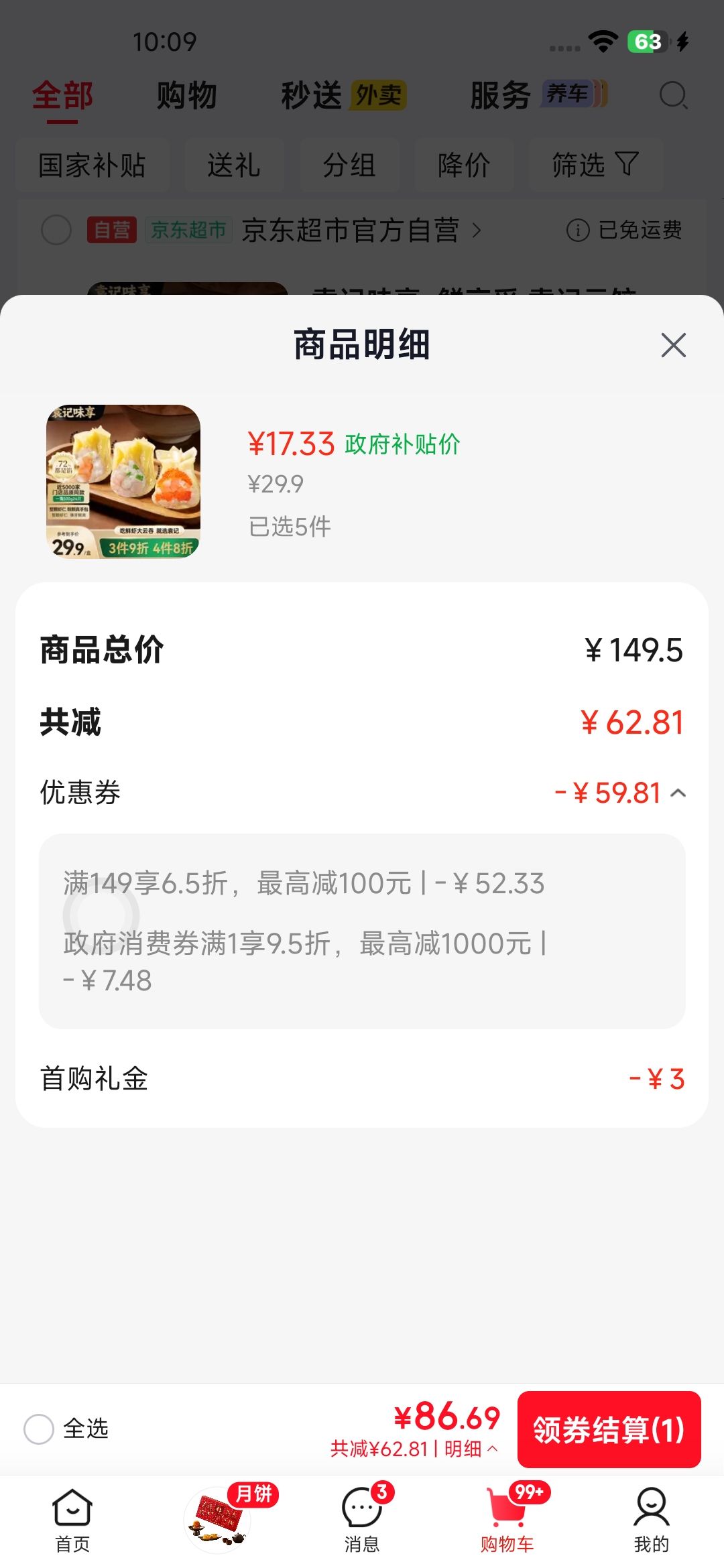This screenshot has width=724, height=1568.
Task: Collapse the 优惠券 discount breakdown
Action: pos(678,793)
